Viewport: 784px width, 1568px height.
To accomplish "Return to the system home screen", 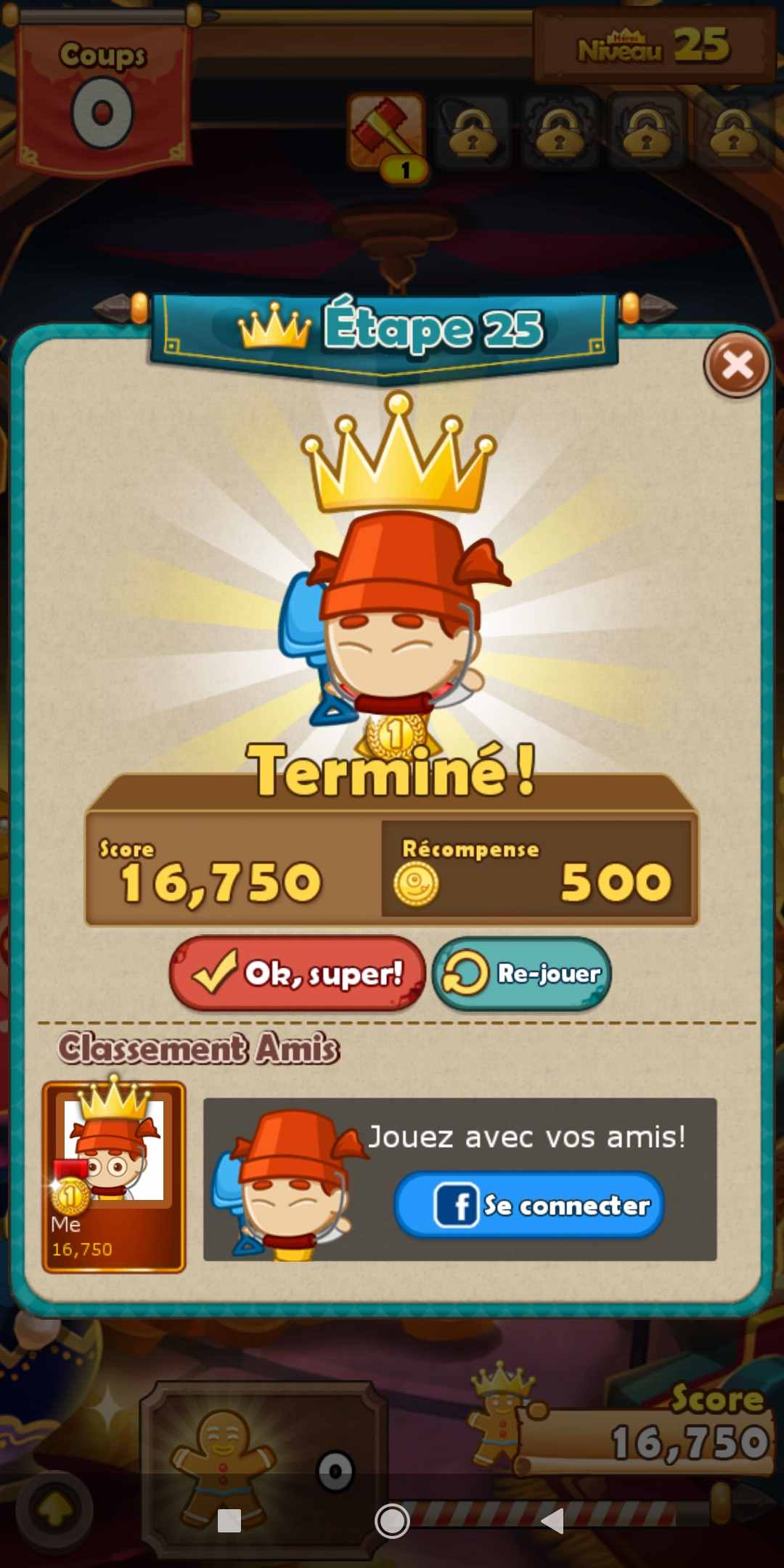I will [x=392, y=1520].
